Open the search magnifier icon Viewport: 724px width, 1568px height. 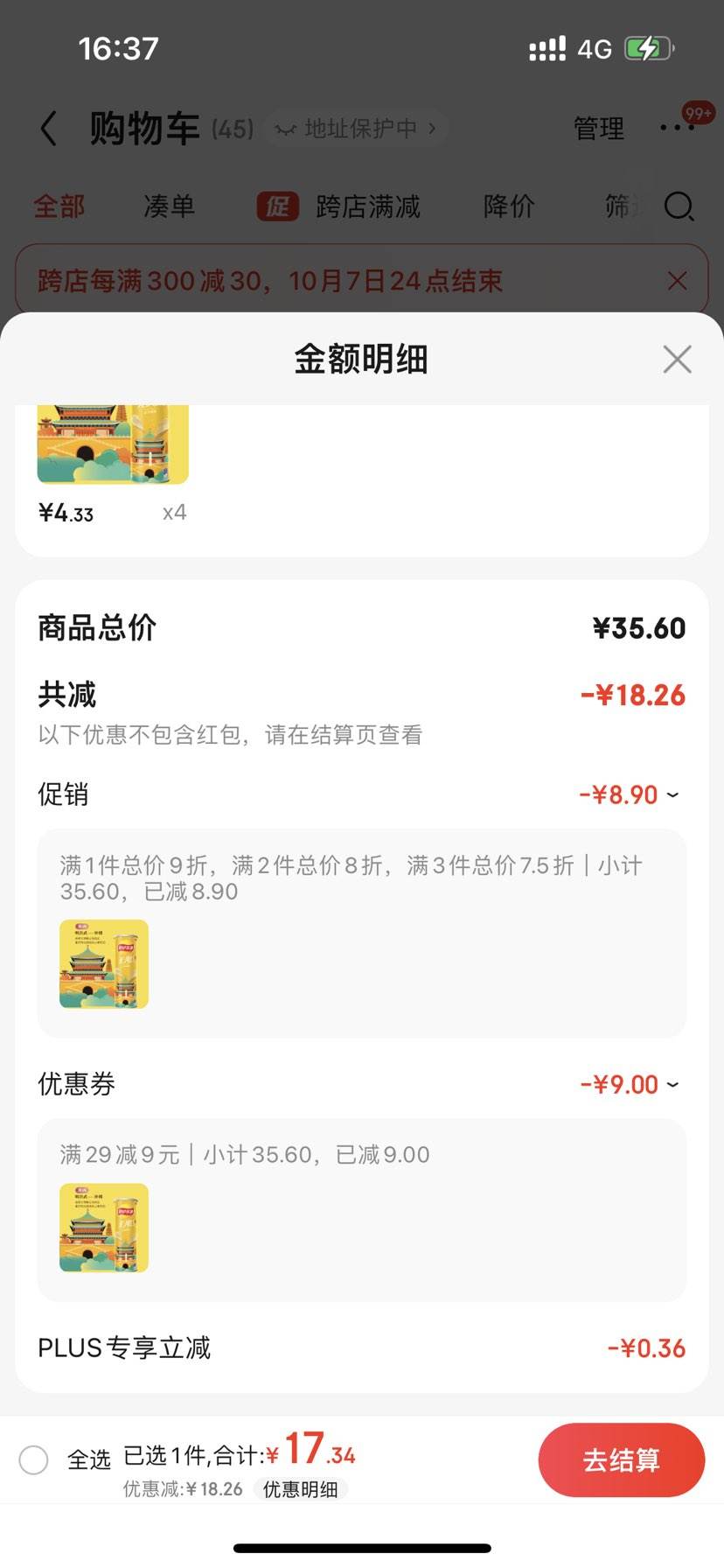(x=679, y=207)
